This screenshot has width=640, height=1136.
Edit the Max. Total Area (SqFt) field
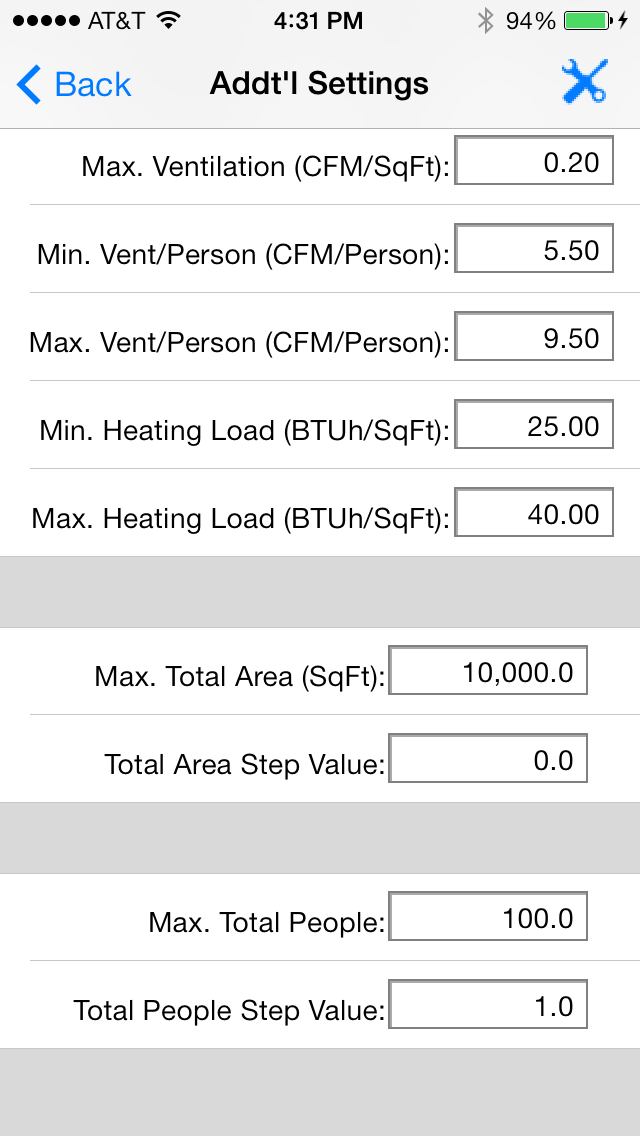point(488,670)
